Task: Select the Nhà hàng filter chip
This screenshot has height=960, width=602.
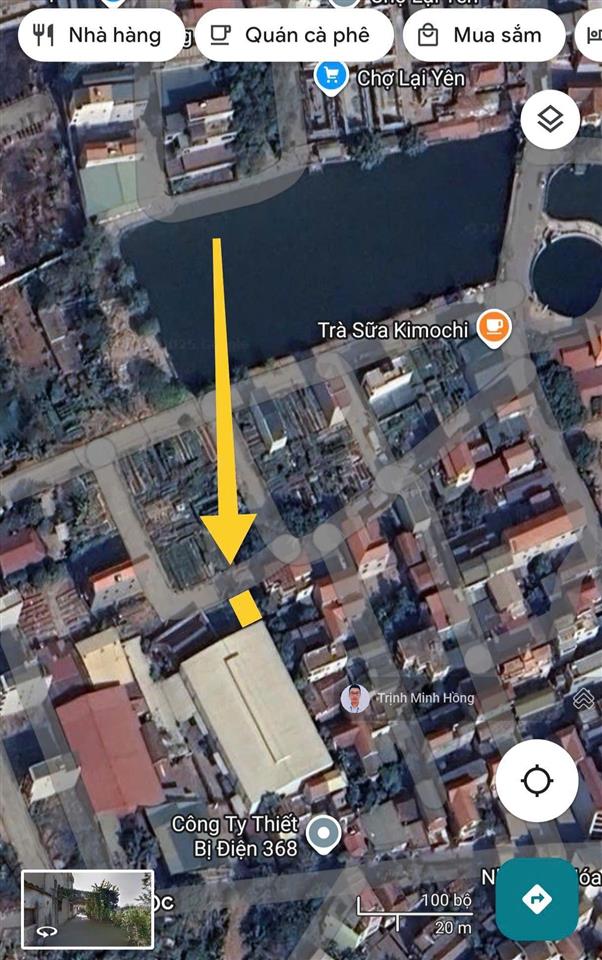Action: point(100,35)
